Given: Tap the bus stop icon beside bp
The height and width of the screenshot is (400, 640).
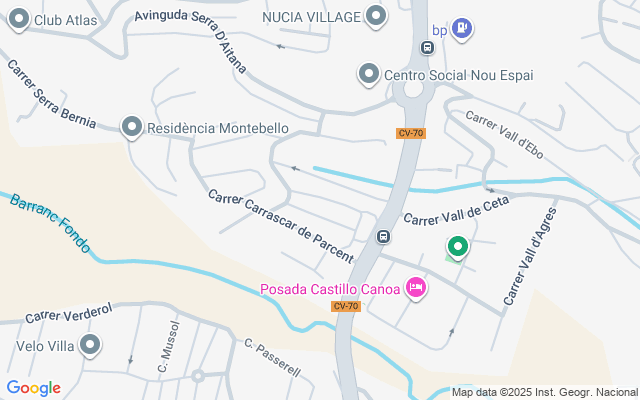Looking at the screenshot, I should pyautogui.click(x=427, y=47).
